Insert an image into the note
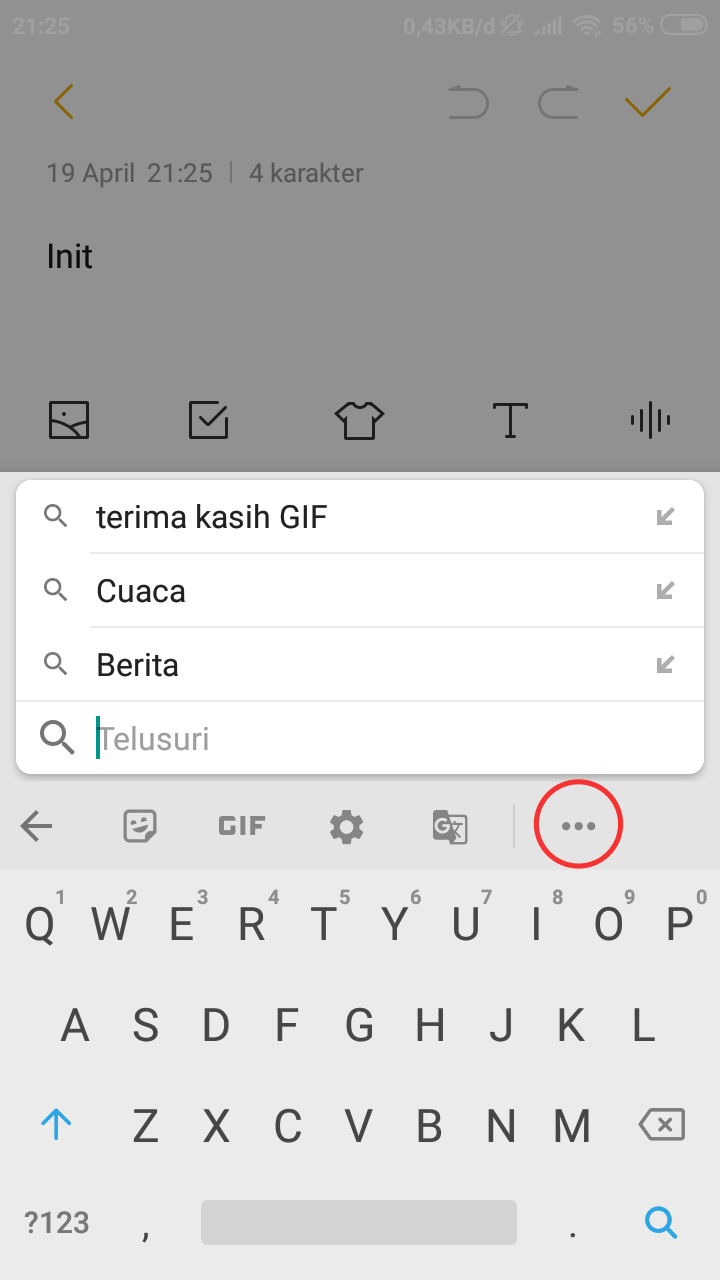 69,420
